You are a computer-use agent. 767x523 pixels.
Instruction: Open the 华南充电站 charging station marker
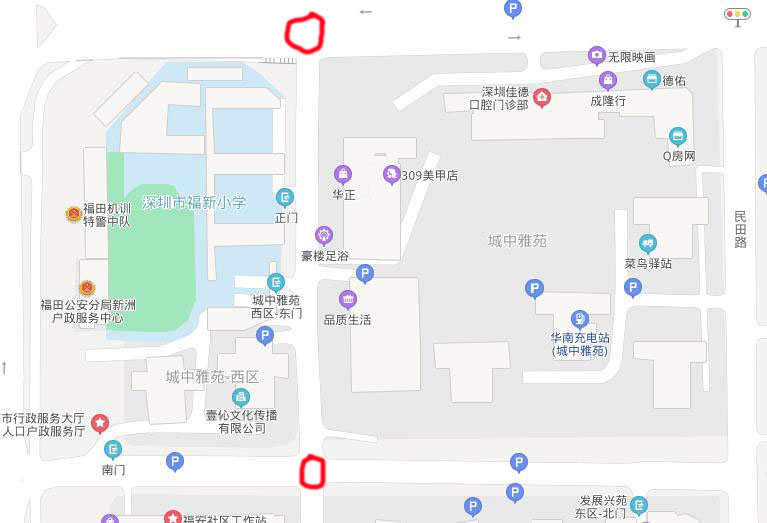[579, 318]
